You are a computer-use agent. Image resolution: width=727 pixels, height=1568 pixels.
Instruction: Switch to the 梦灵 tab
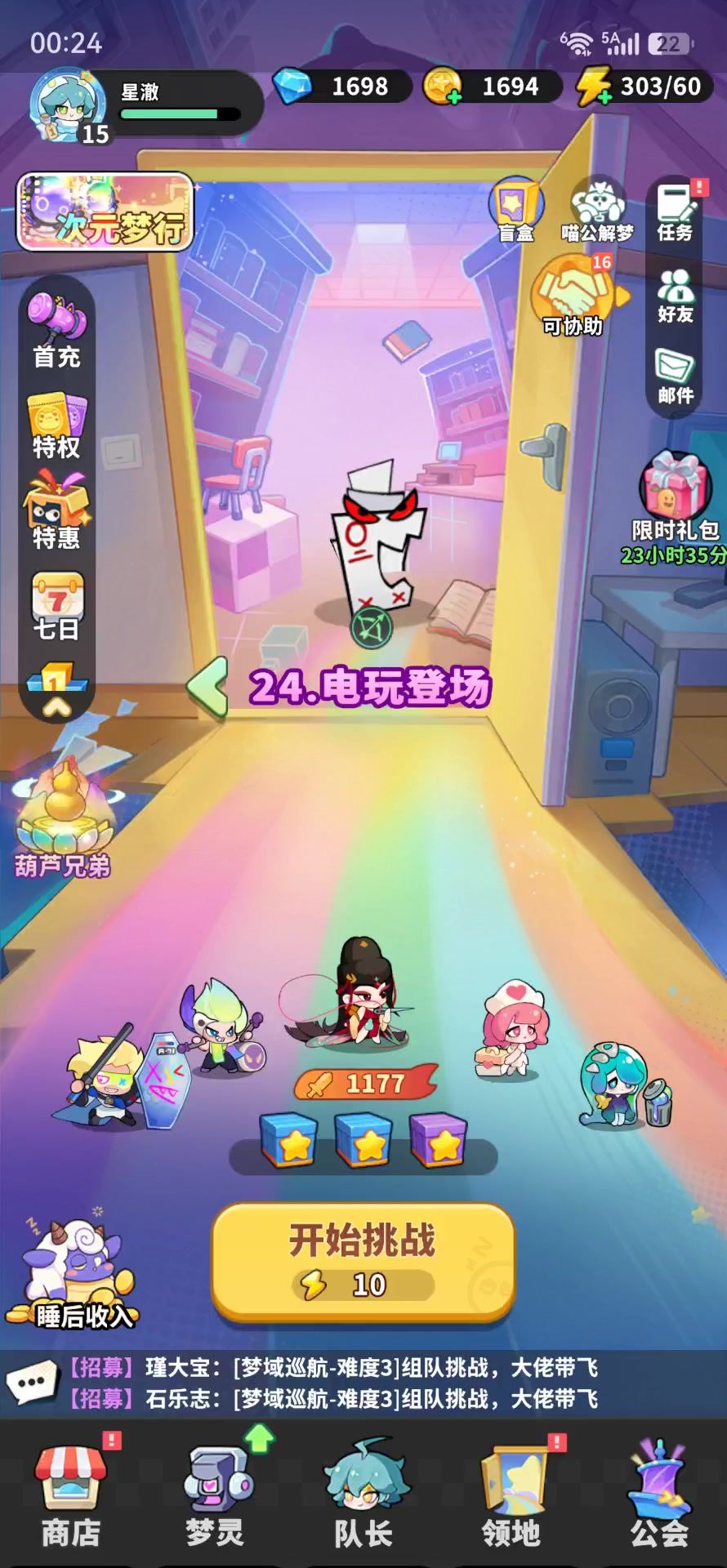tap(216, 1494)
